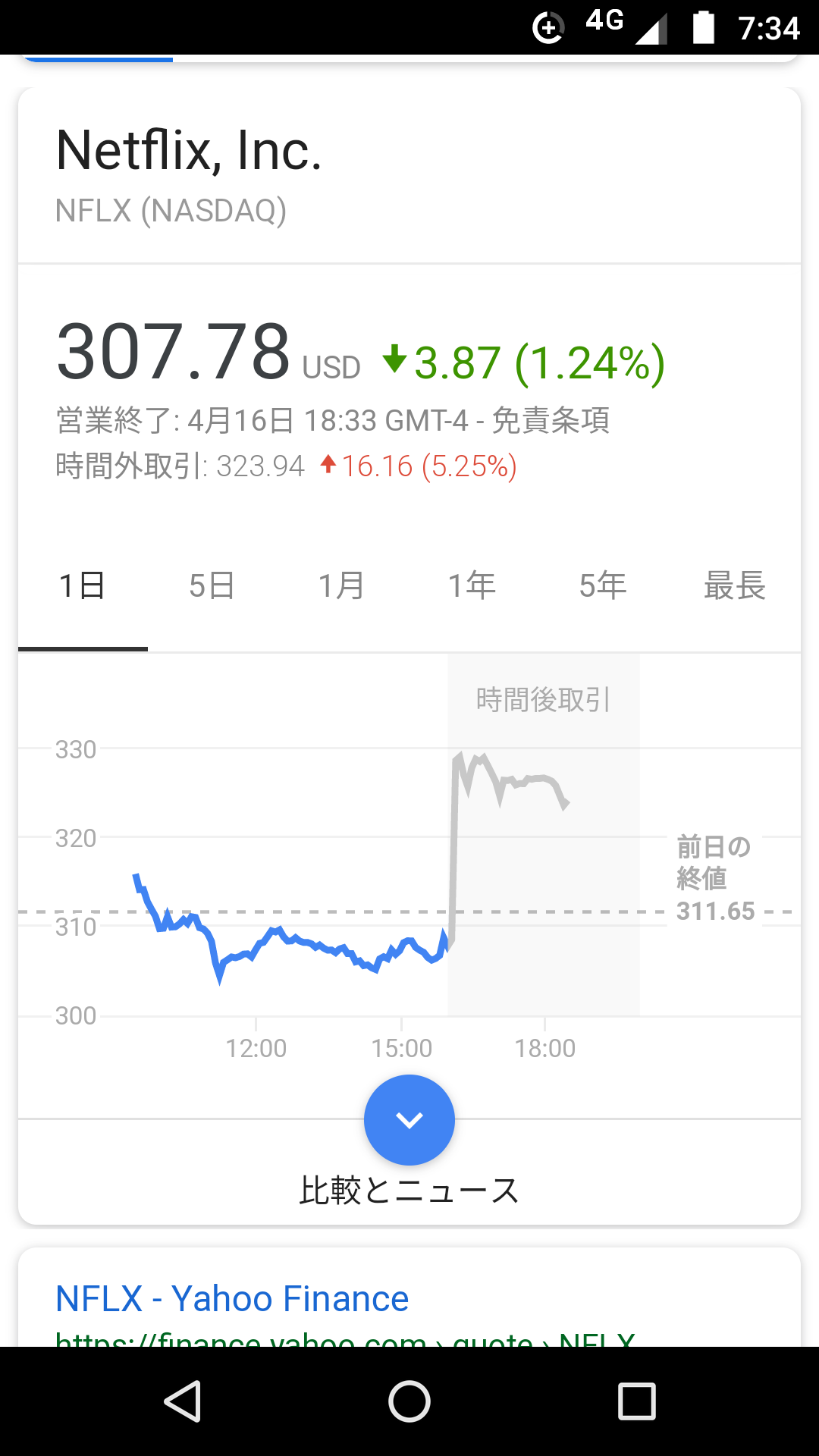819x1456 pixels.
Task: View the 5年 price history
Action: [x=603, y=586]
